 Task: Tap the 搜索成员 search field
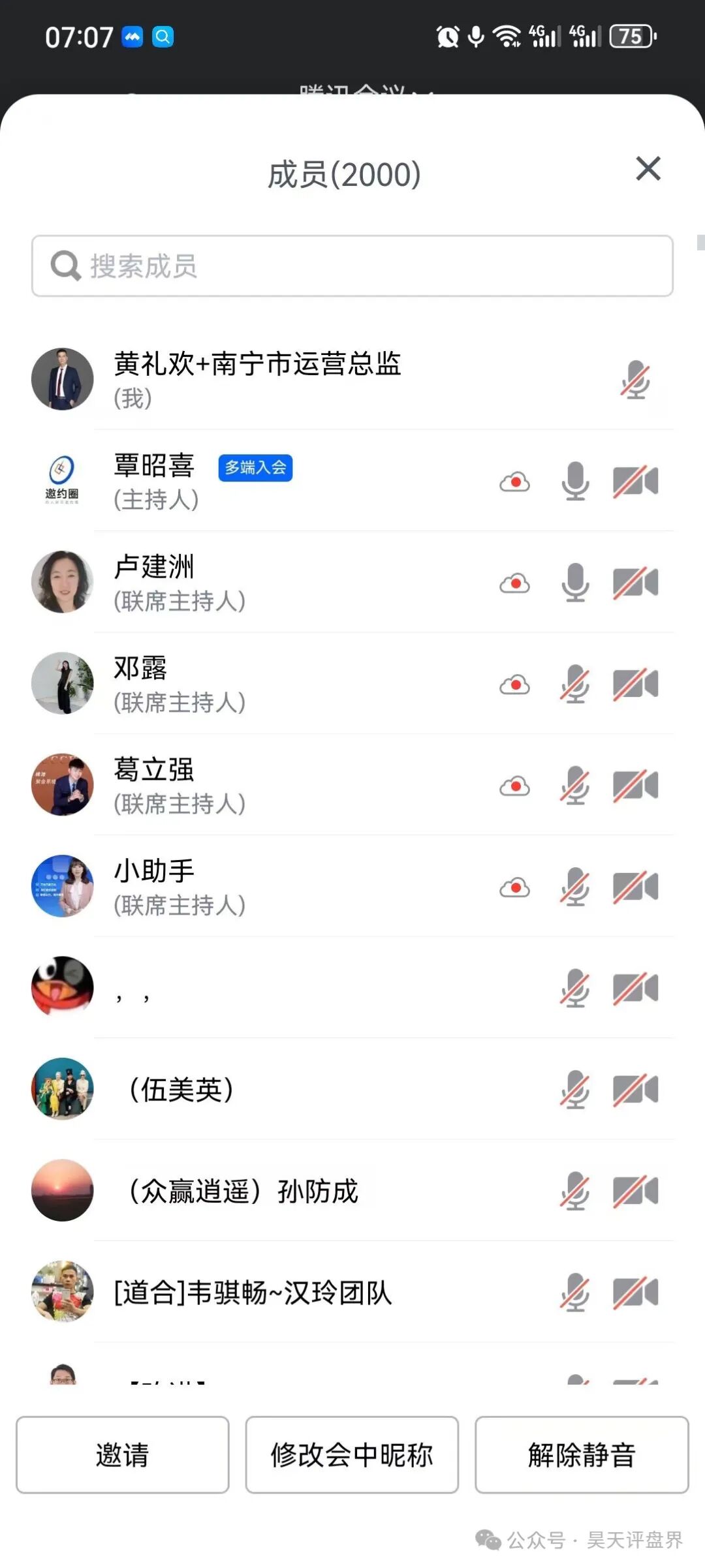[x=352, y=266]
